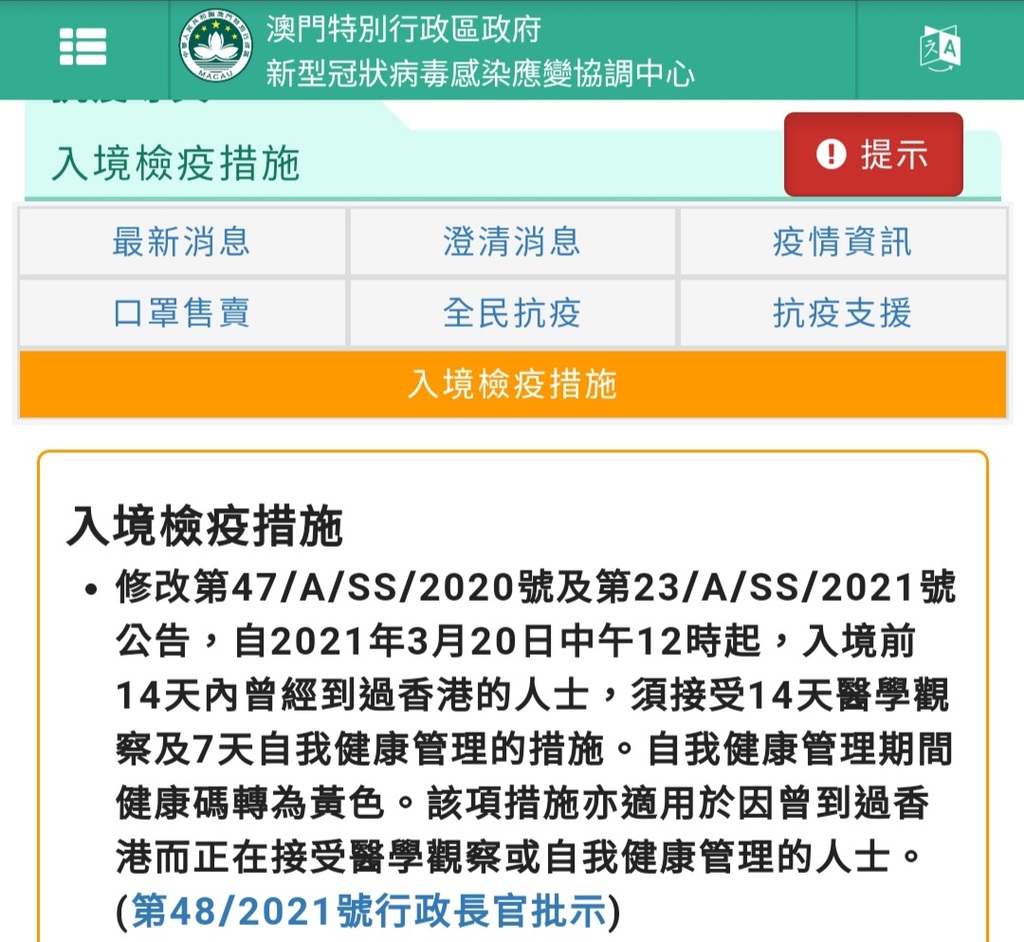Viewport: 1024px width, 942px height.
Task: Tap the Macau government logo header
Action: 216,47
